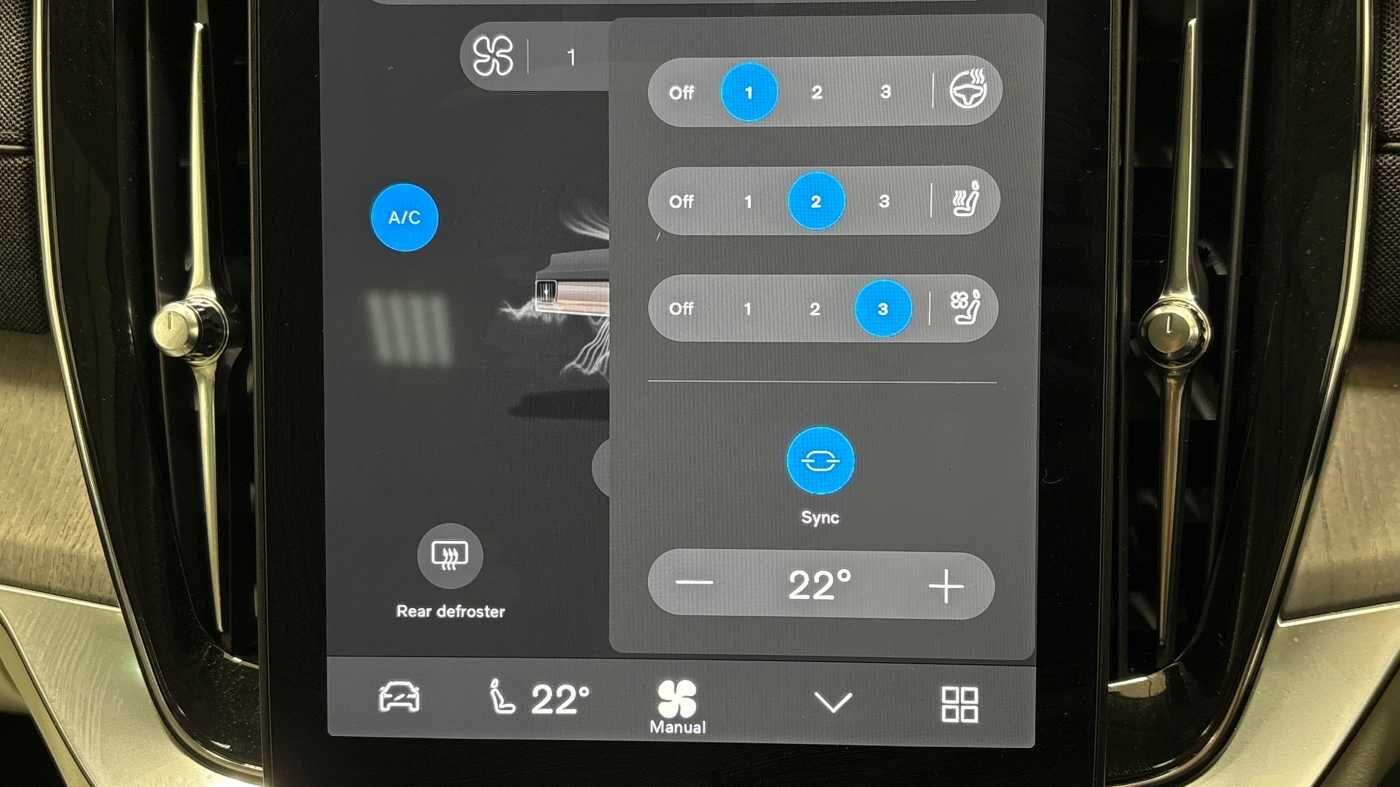
Task: Set seat heating to level 1
Action: click(x=748, y=201)
